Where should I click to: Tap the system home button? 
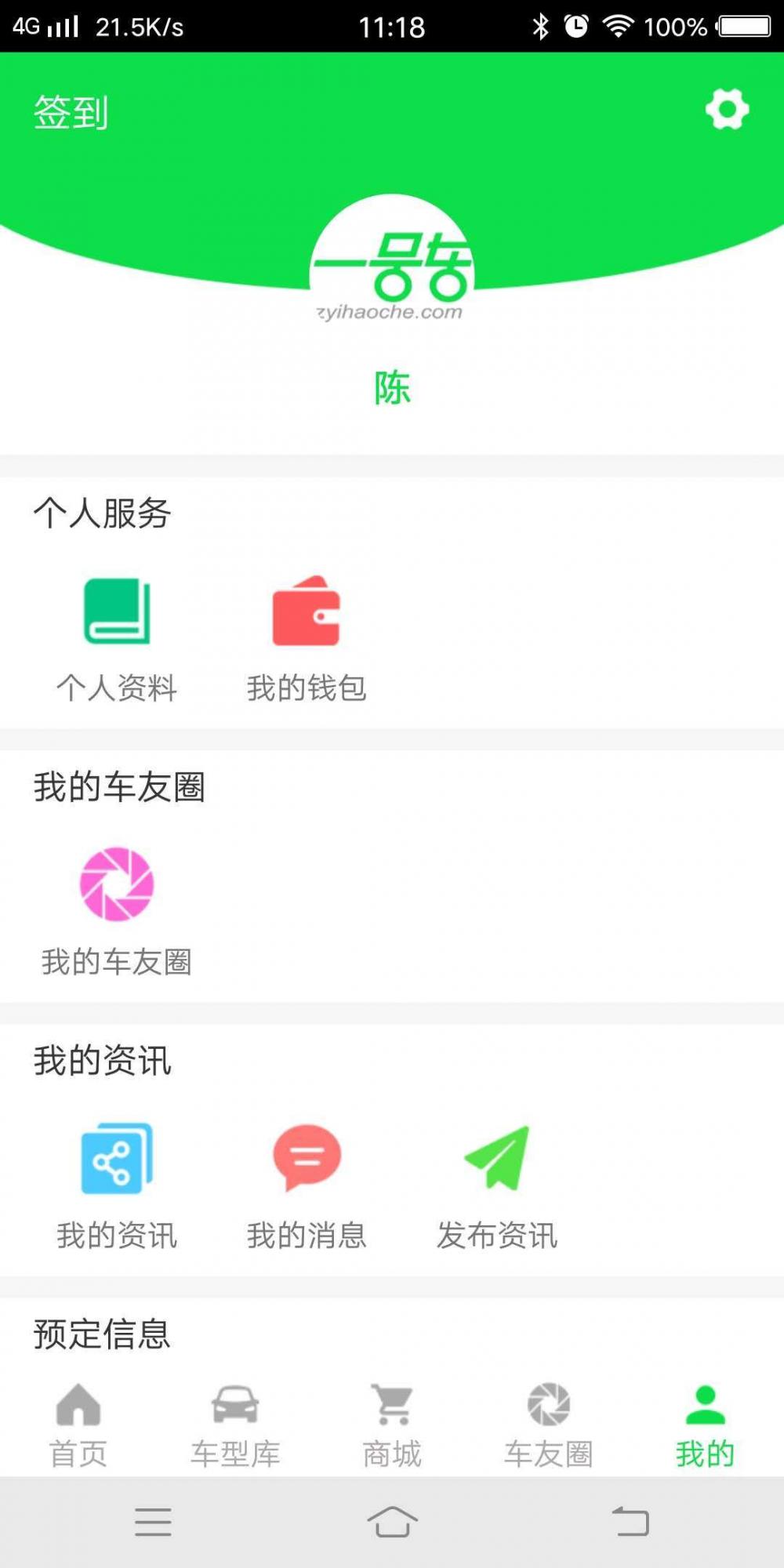point(392,1522)
